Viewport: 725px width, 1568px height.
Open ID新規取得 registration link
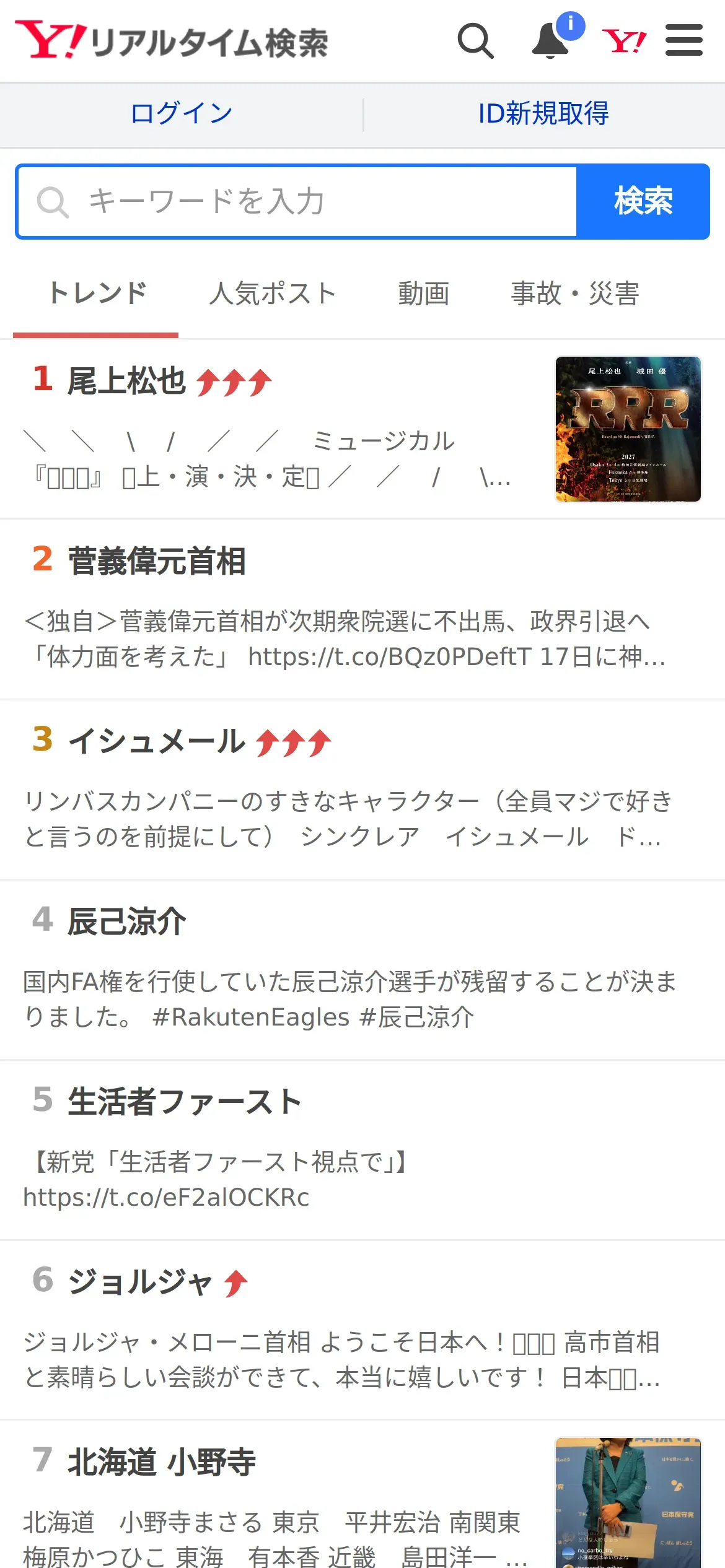(543, 113)
